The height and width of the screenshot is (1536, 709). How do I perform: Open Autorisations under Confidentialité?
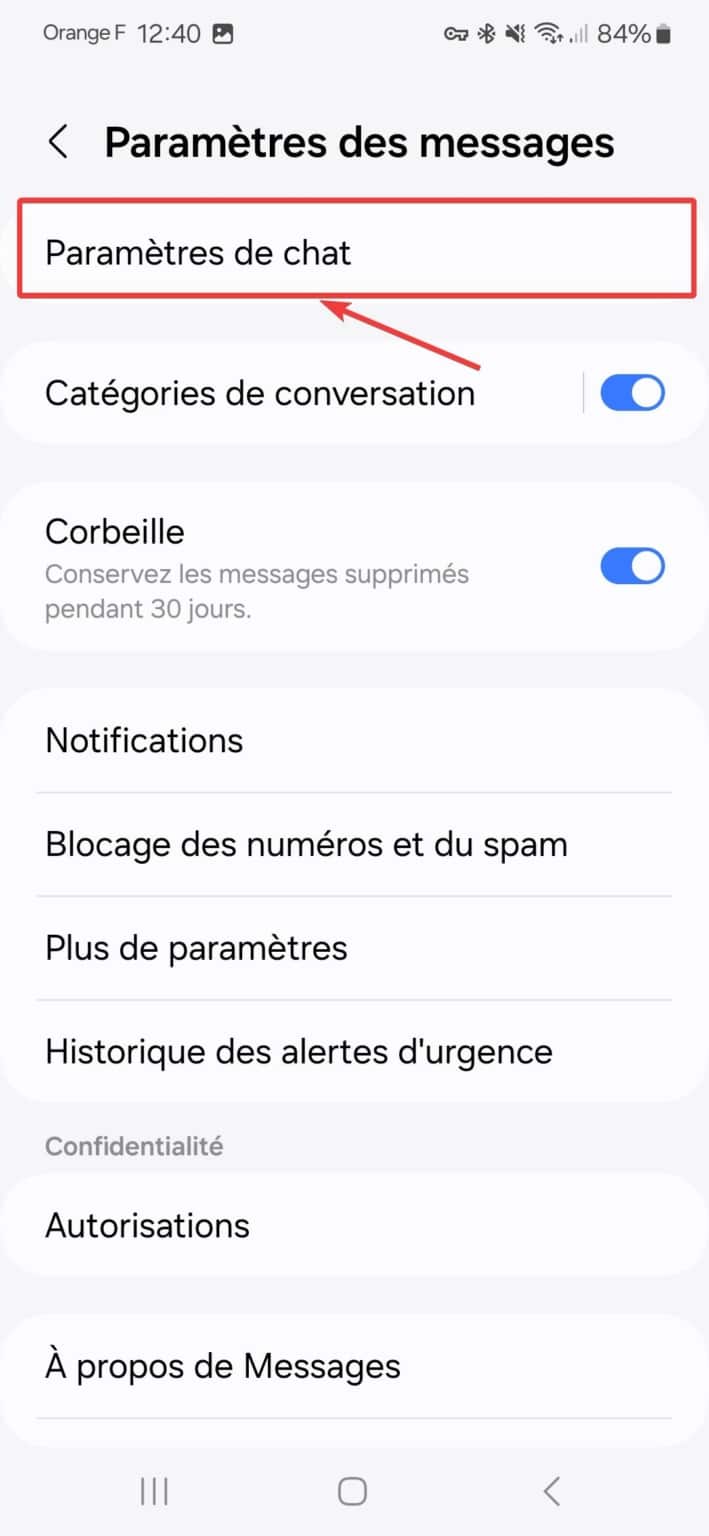click(148, 1224)
